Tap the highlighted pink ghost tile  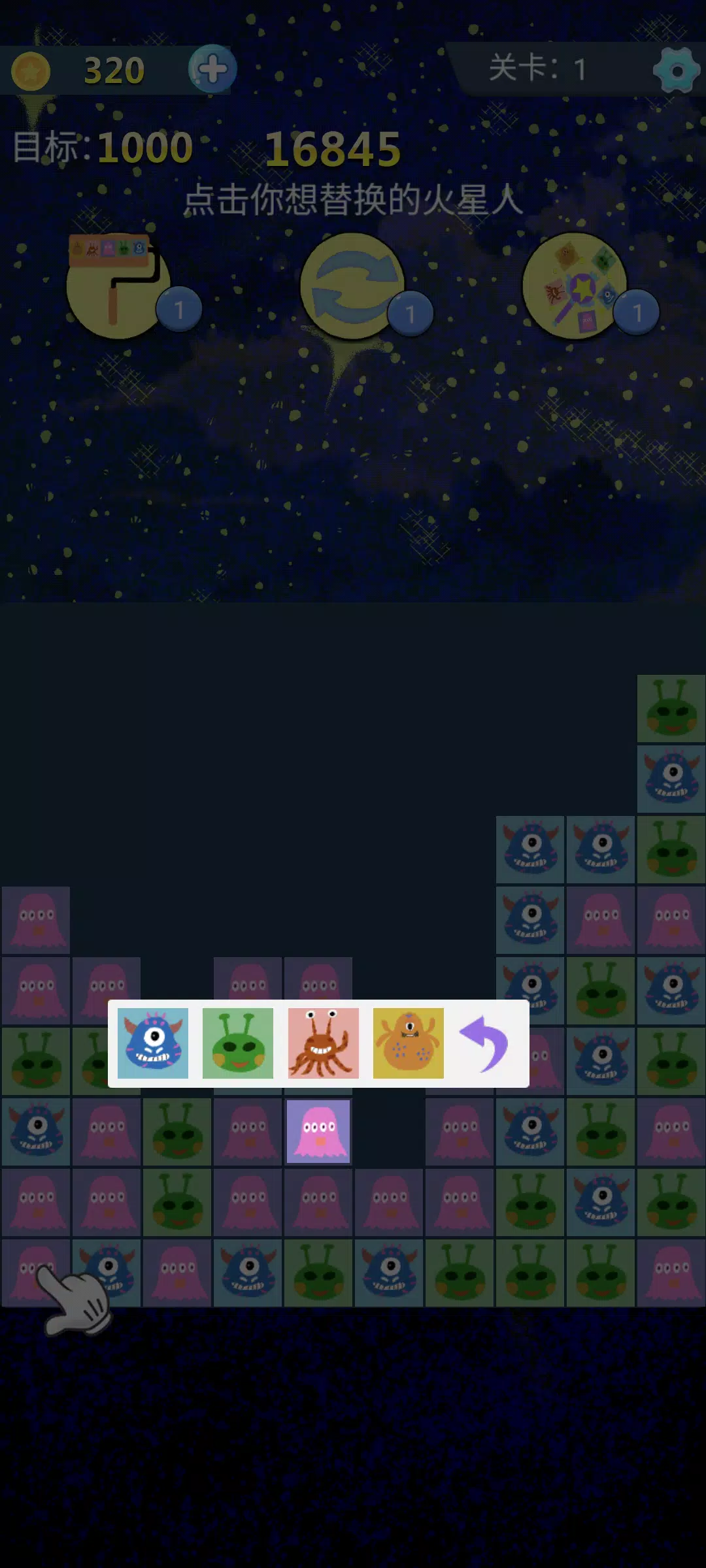point(318,1132)
